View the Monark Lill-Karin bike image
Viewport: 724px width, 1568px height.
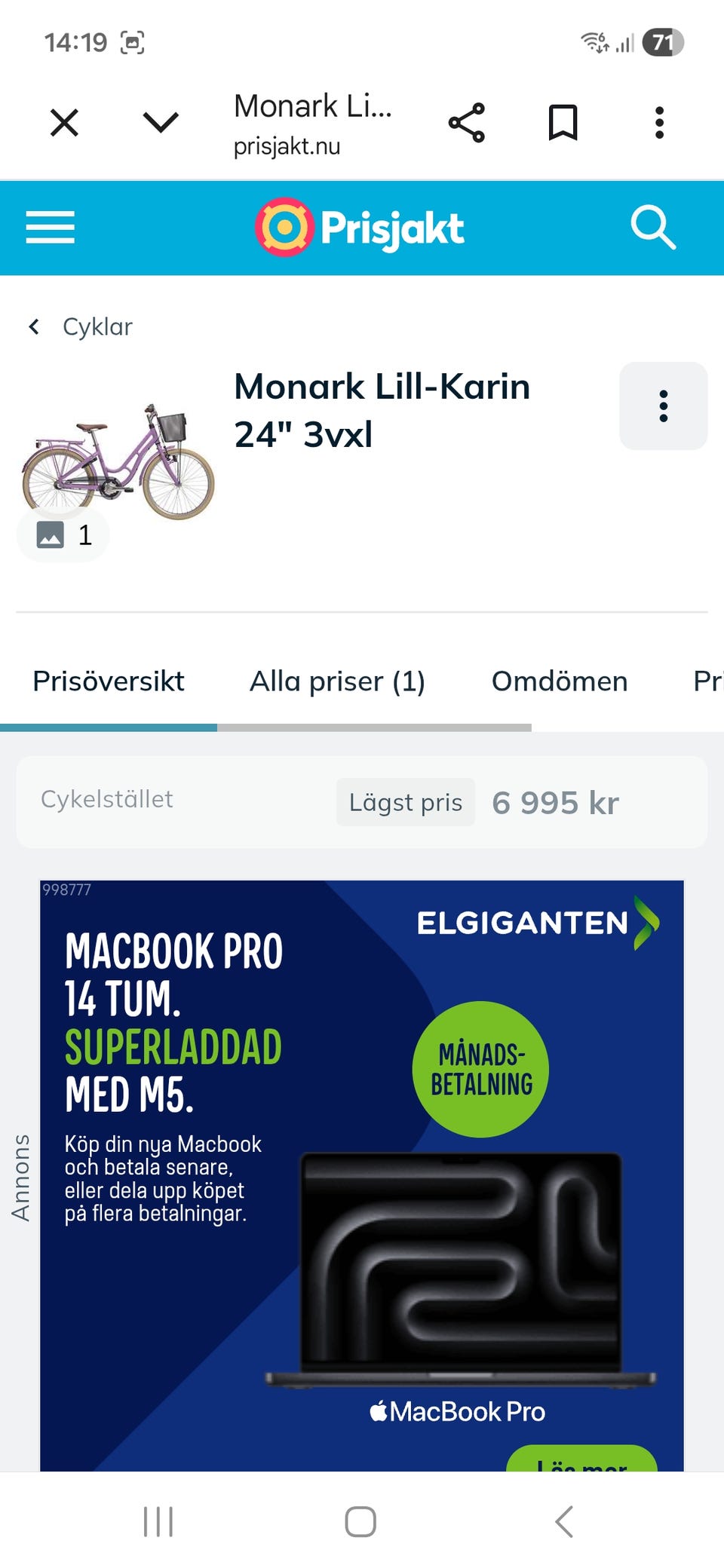tap(118, 461)
